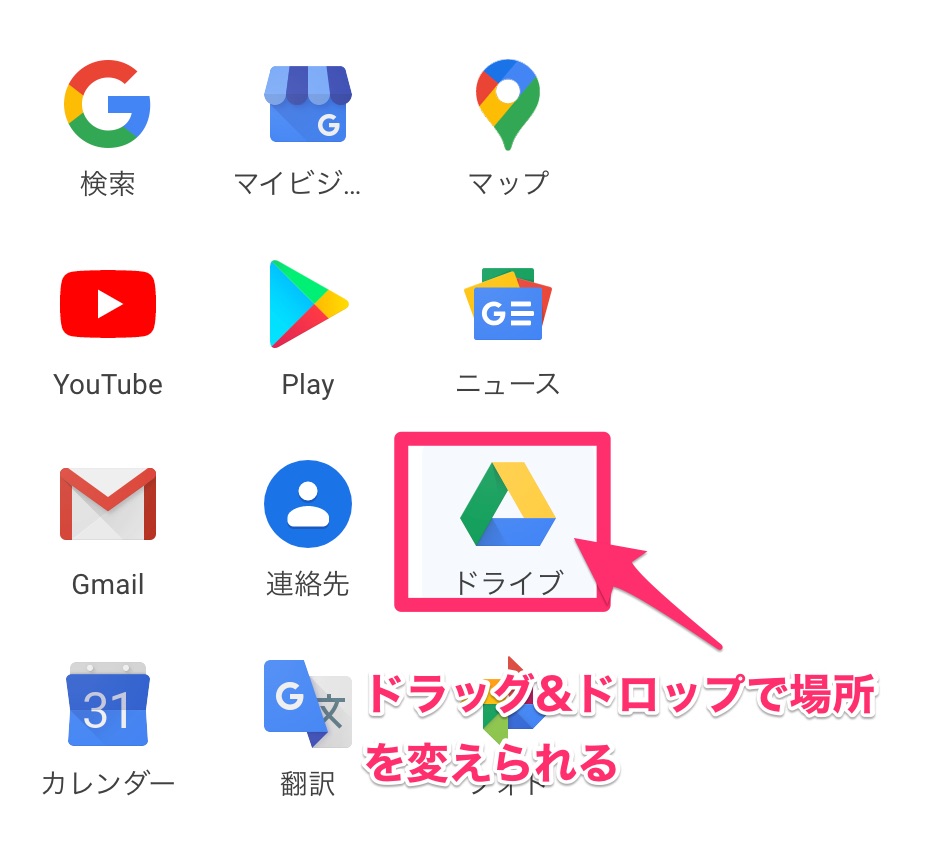Open the YouTube app
936x852 pixels.
coord(107,304)
